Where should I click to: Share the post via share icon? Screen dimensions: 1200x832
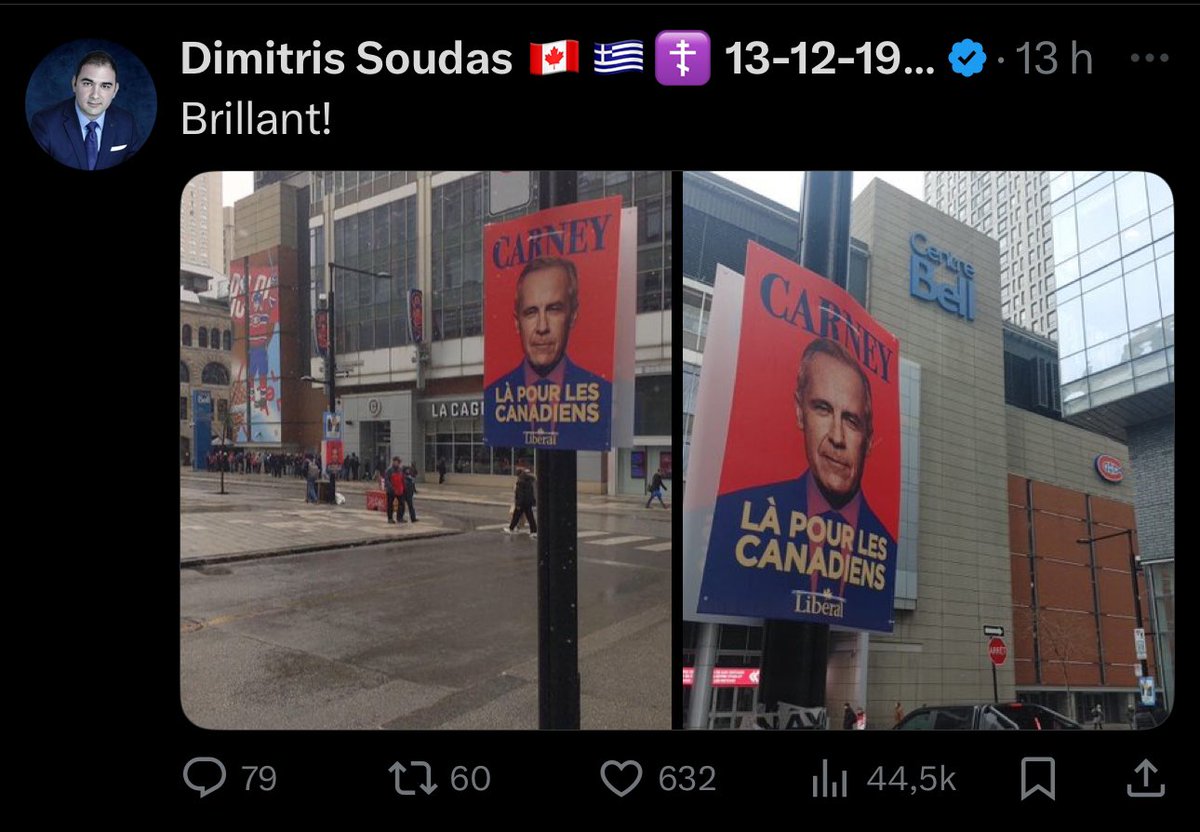[x=1145, y=778]
